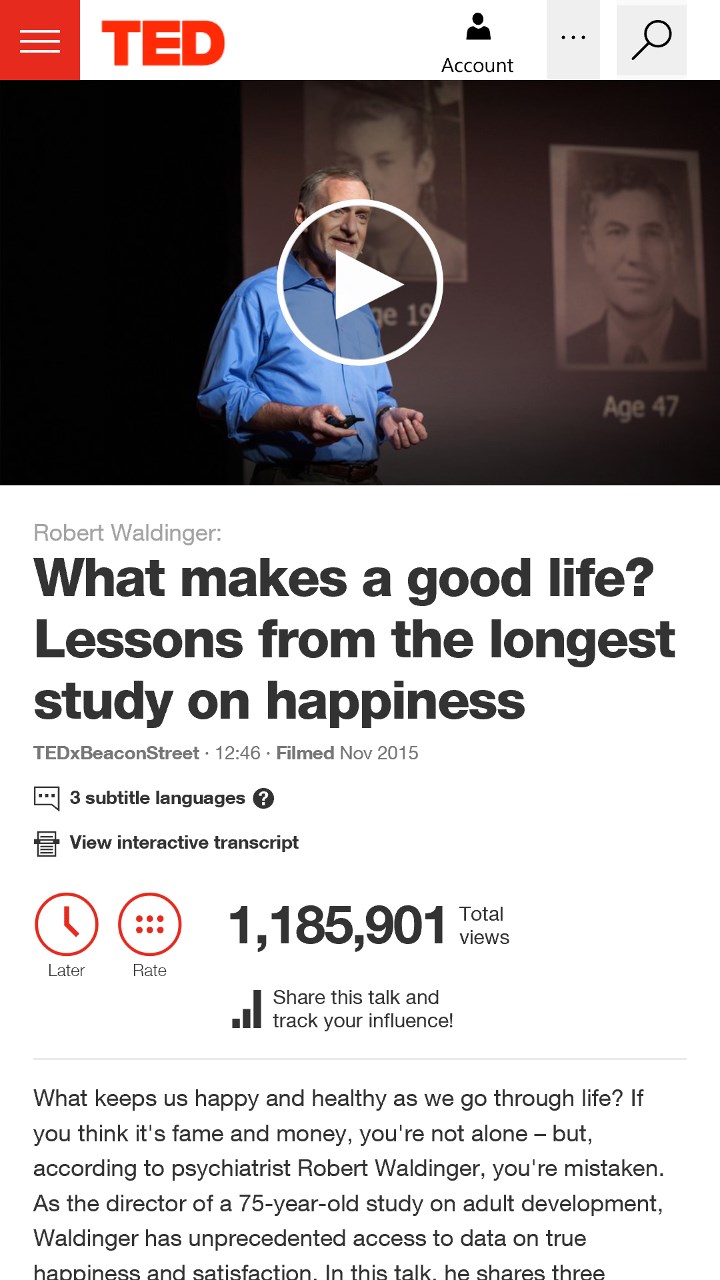Rate this talk

pos(150,925)
